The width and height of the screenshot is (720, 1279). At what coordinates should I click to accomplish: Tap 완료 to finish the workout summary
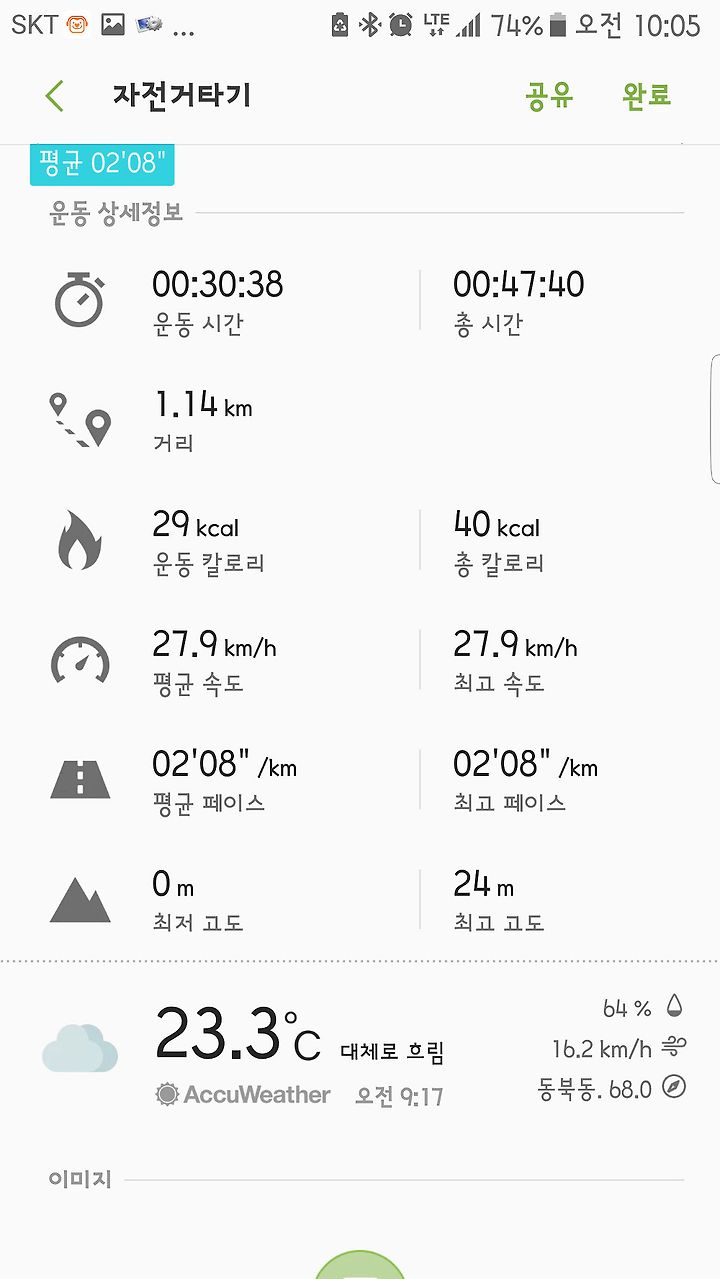coord(647,96)
